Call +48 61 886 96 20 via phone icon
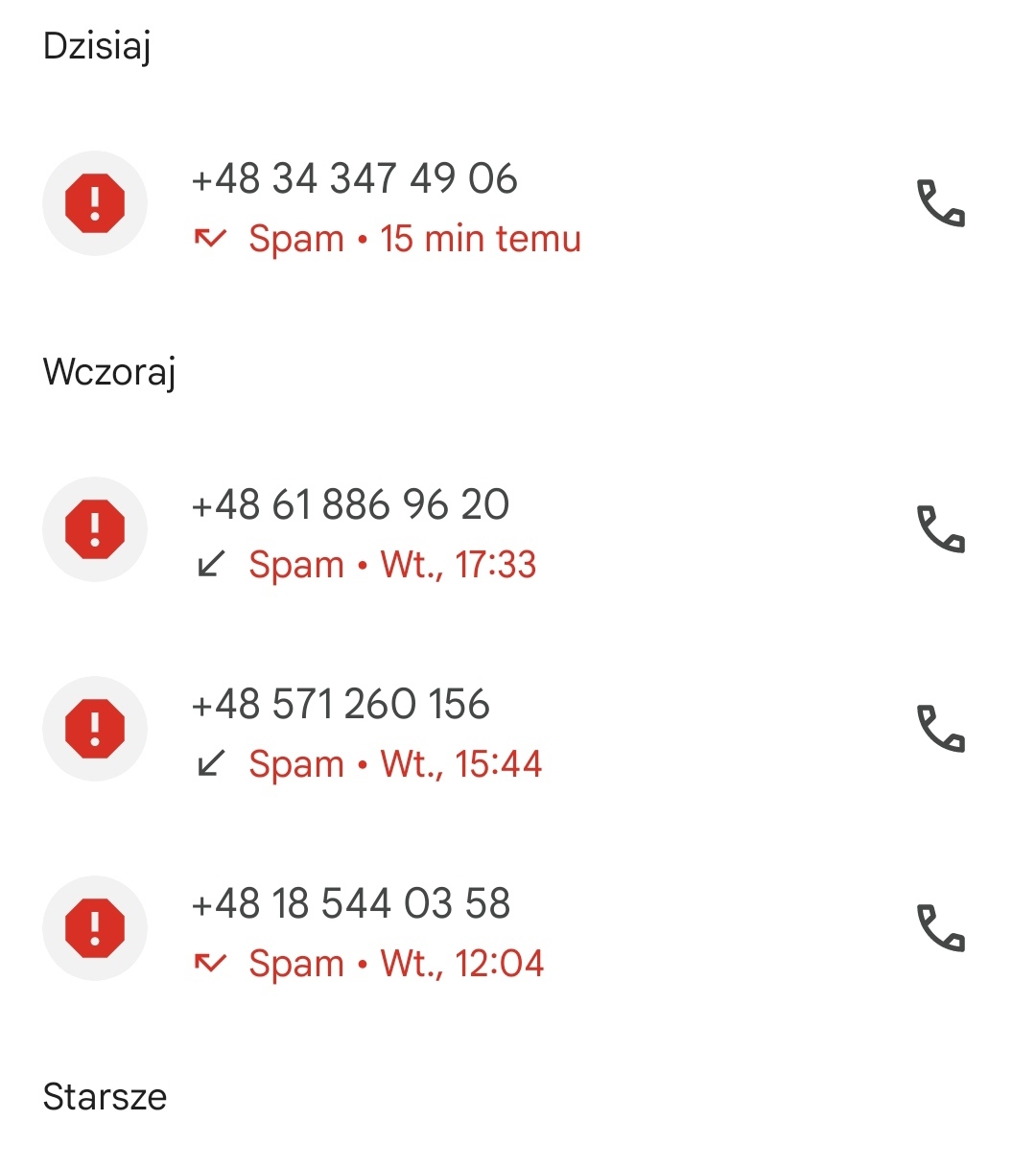 [941, 529]
